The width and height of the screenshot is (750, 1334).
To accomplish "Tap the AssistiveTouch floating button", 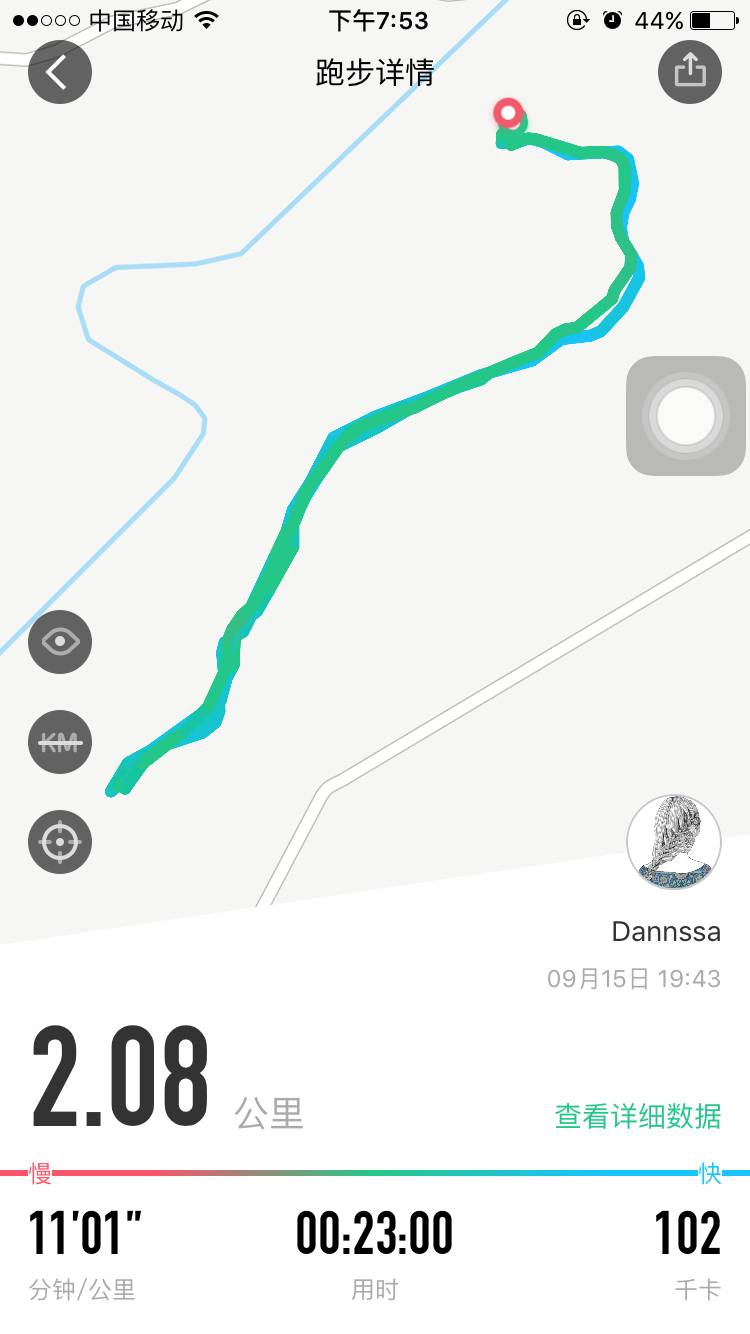I will coord(686,415).
